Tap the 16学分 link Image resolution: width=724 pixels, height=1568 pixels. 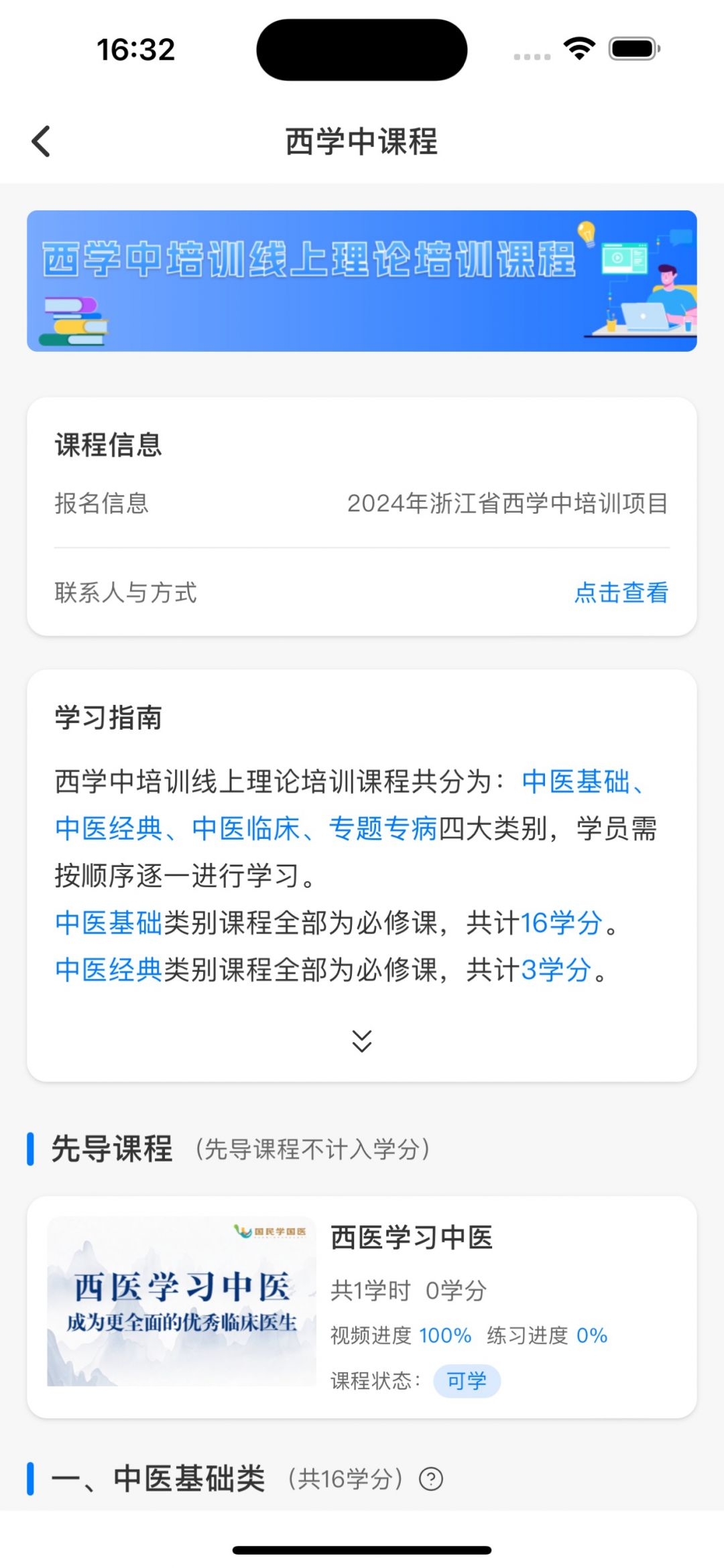pos(562,923)
